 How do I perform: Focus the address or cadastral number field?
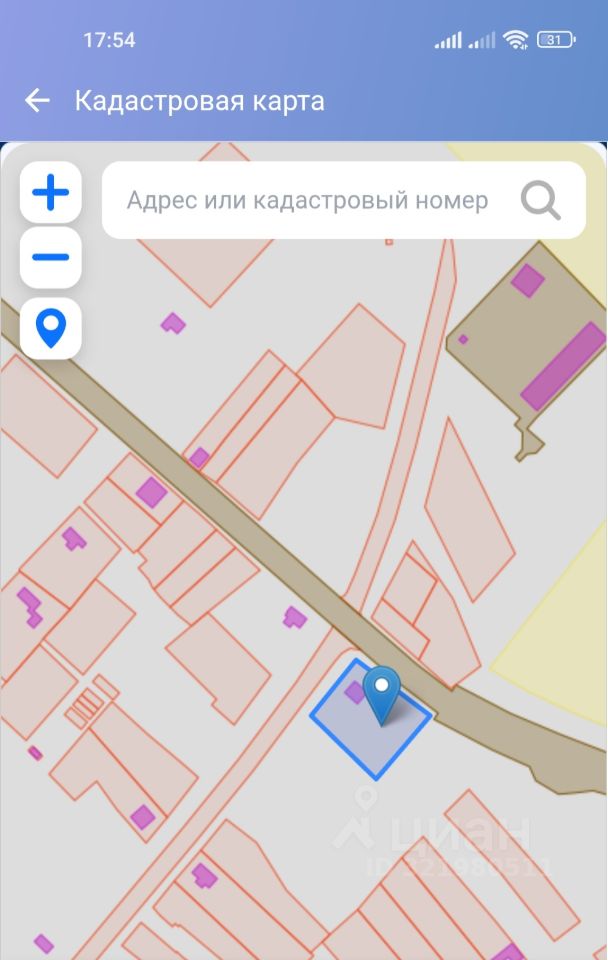click(x=307, y=200)
